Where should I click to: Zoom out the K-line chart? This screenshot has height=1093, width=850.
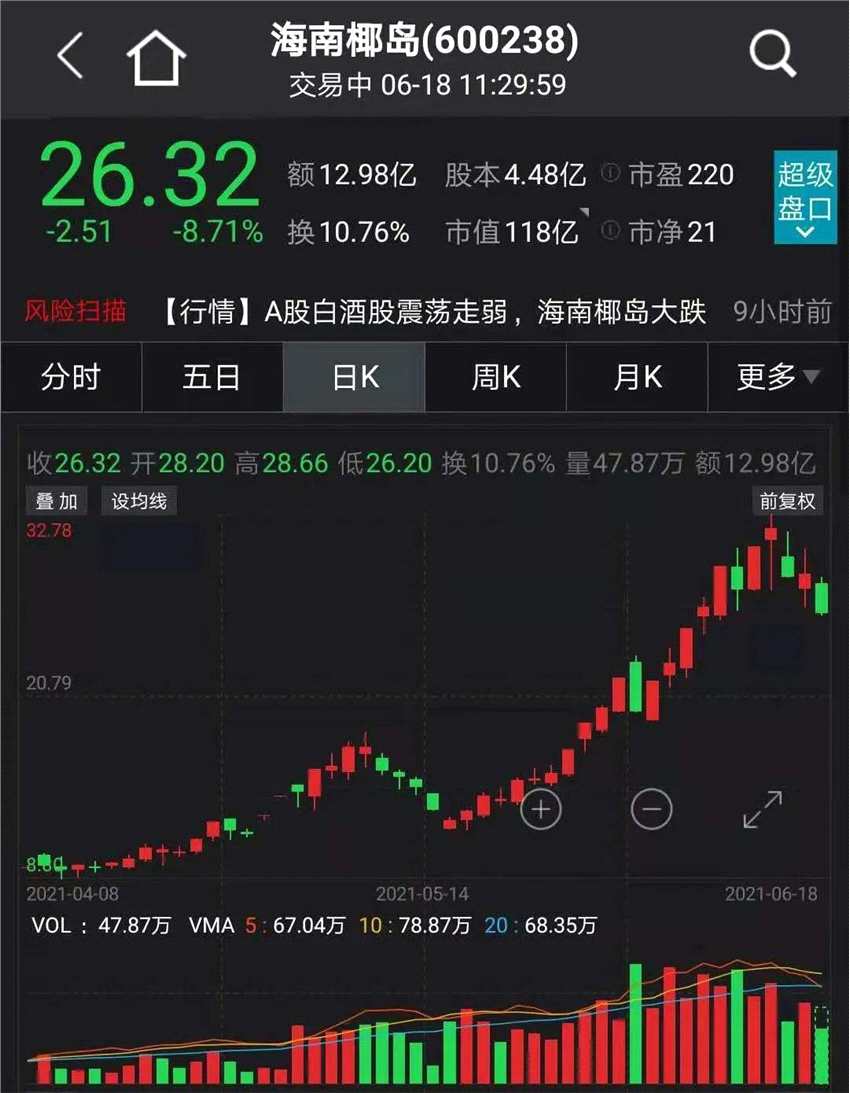coord(652,808)
